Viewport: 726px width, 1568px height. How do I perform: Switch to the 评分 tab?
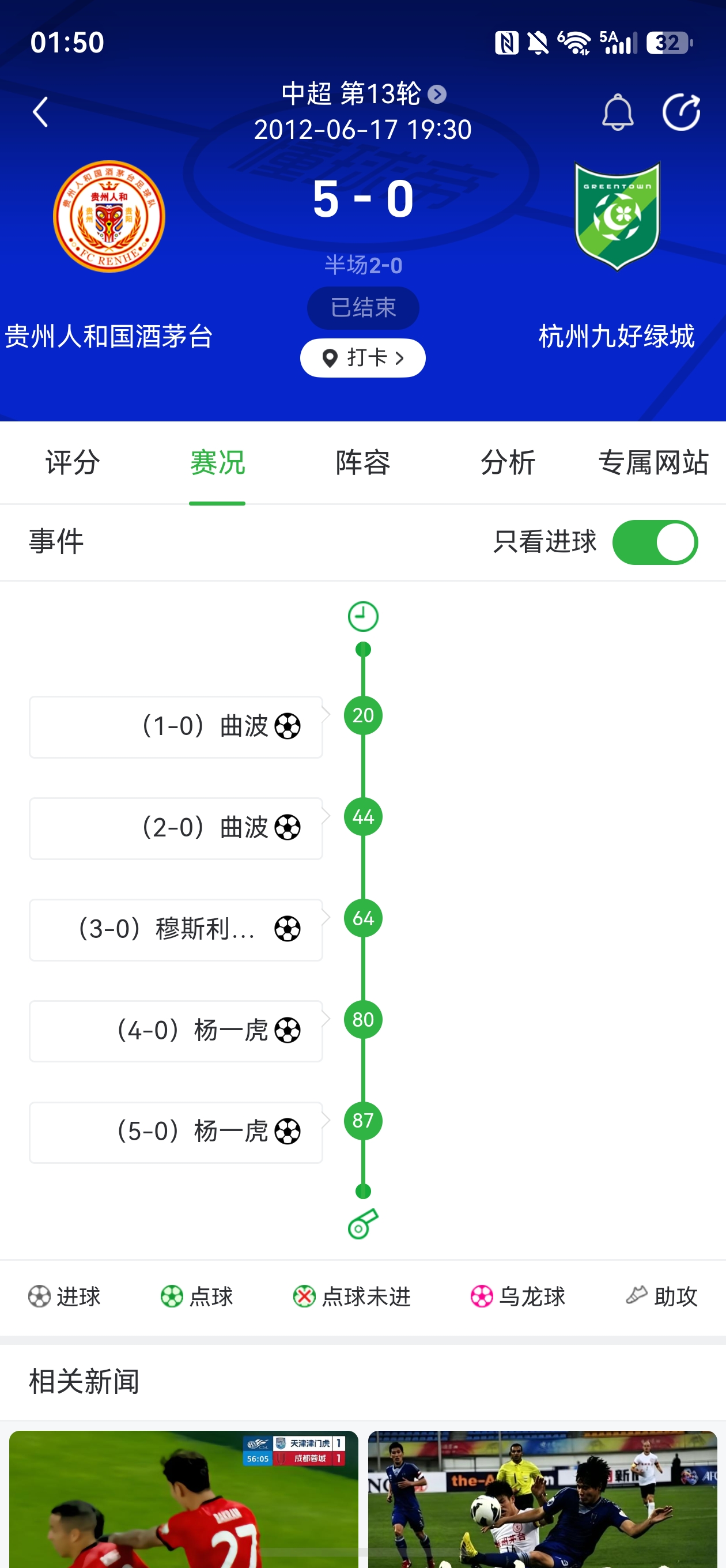point(73,462)
